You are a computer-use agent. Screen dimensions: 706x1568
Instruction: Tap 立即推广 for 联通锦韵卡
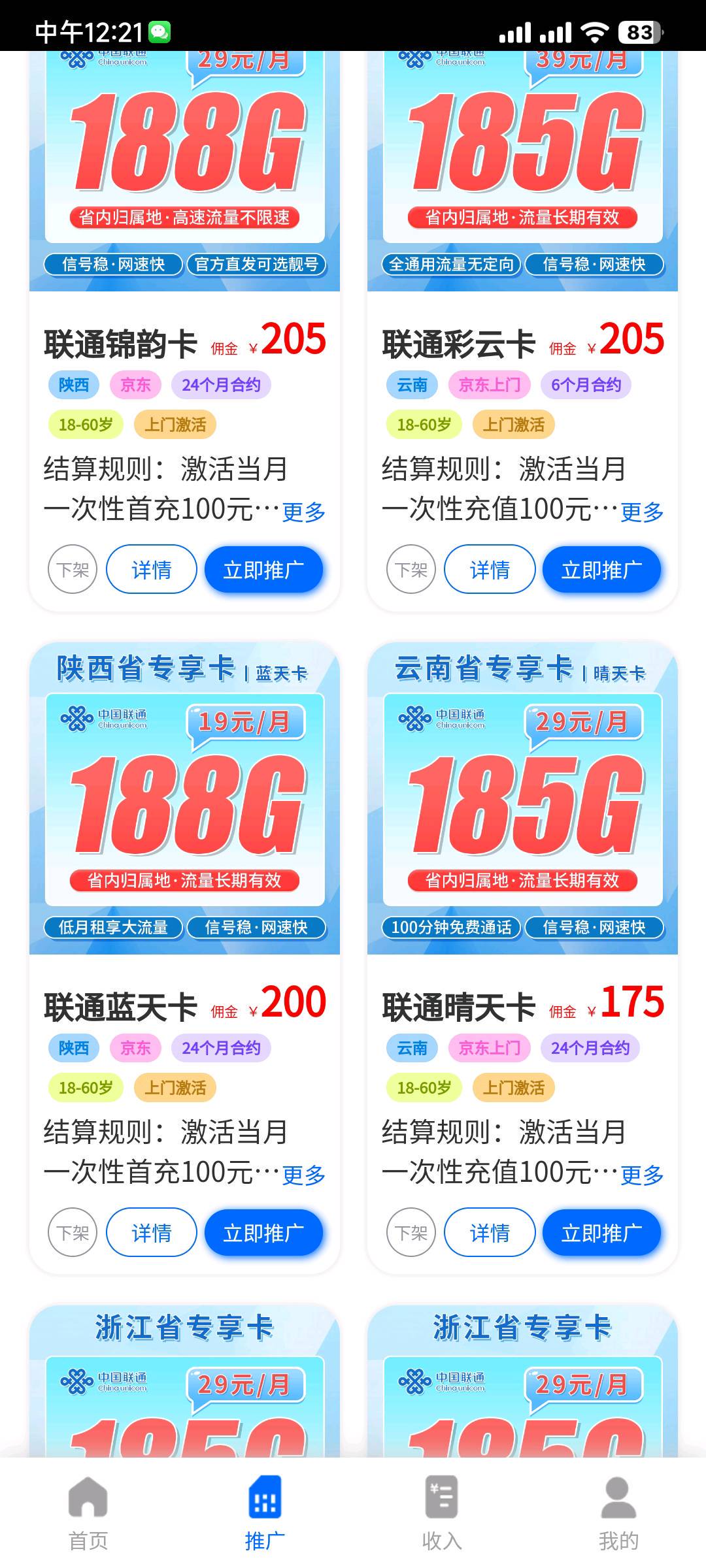pyautogui.click(x=263, y=570)
